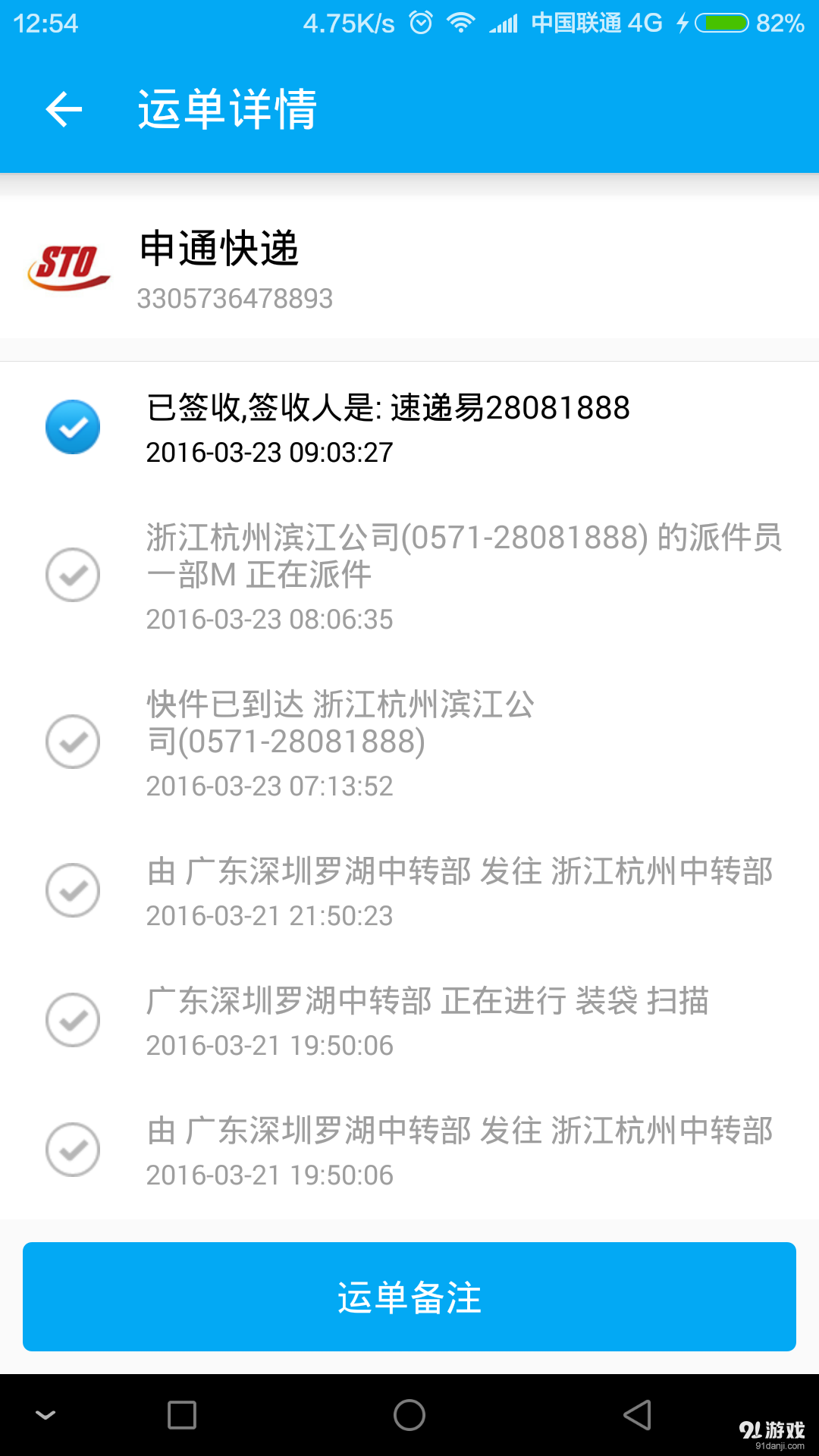Screen dimensions: 819x1456
Task: Select the checkmark for the 装袋 扫描 entry
Action: (72, 1018)
